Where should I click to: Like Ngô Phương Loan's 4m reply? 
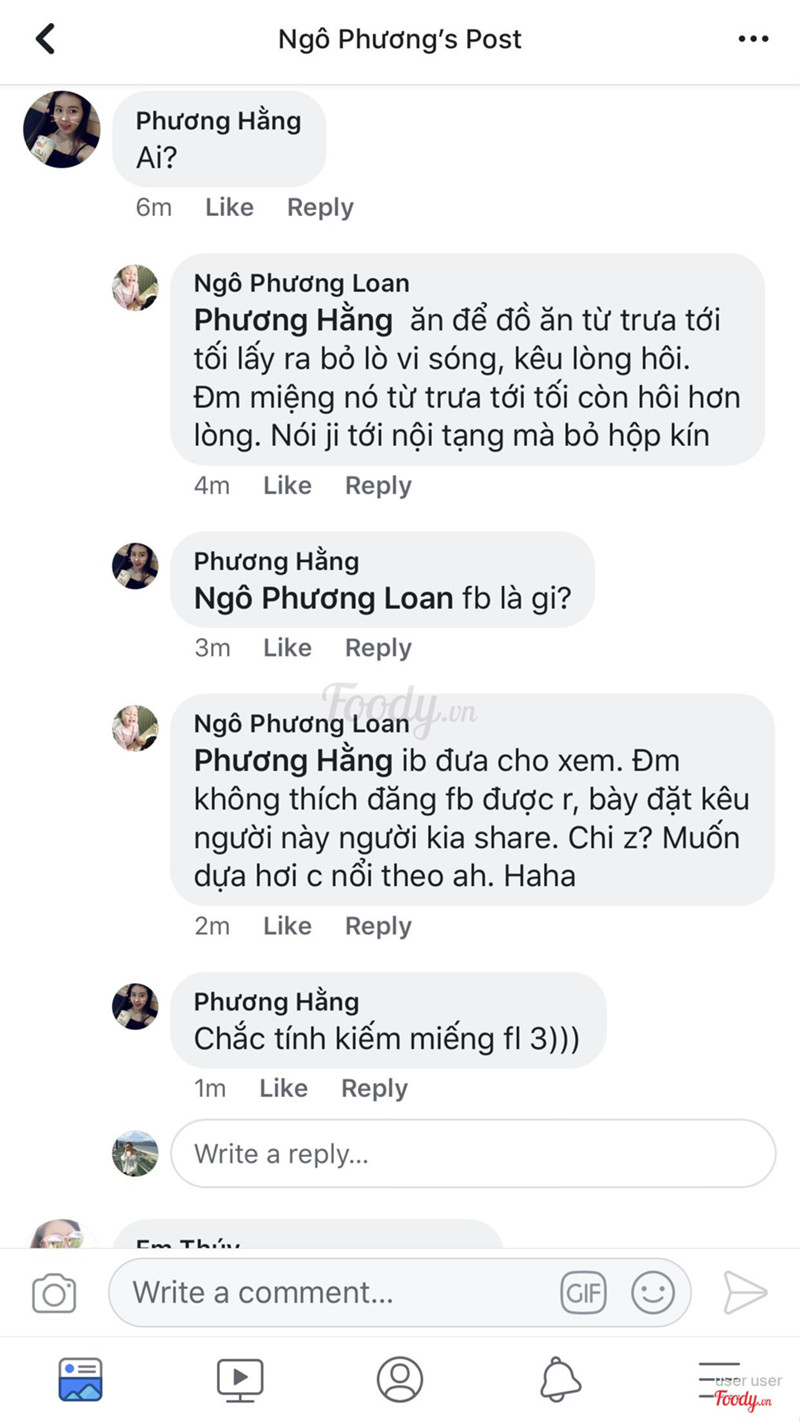pyautogui.click(x=287, y=485)
